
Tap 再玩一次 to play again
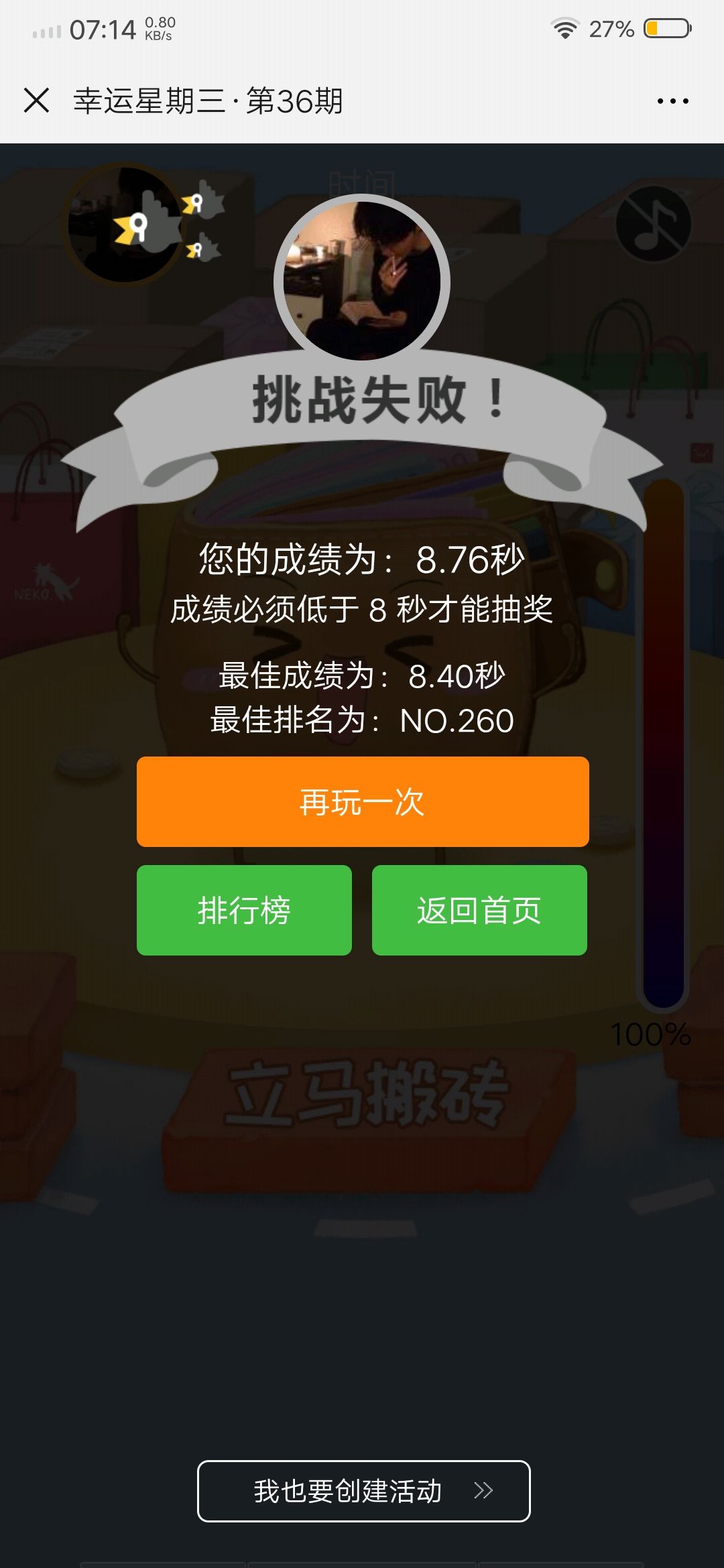pos(363,801)
